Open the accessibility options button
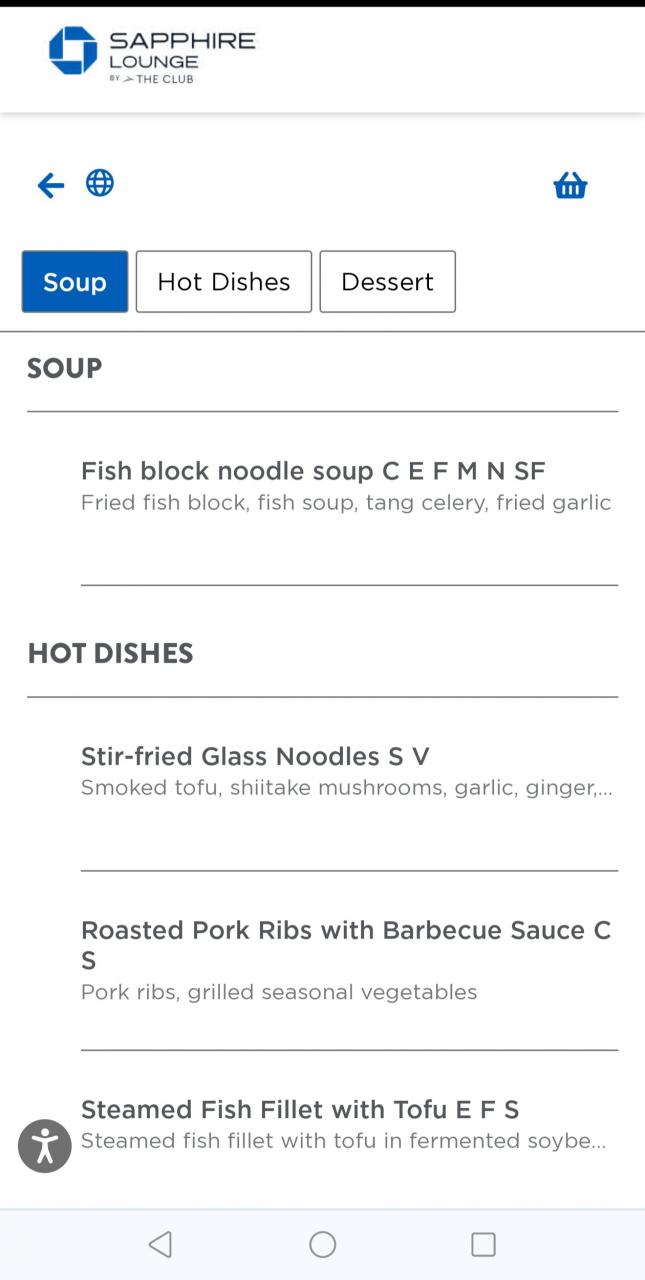The height and width of the screenshot is (1280, 645). tap(45, 1146)
